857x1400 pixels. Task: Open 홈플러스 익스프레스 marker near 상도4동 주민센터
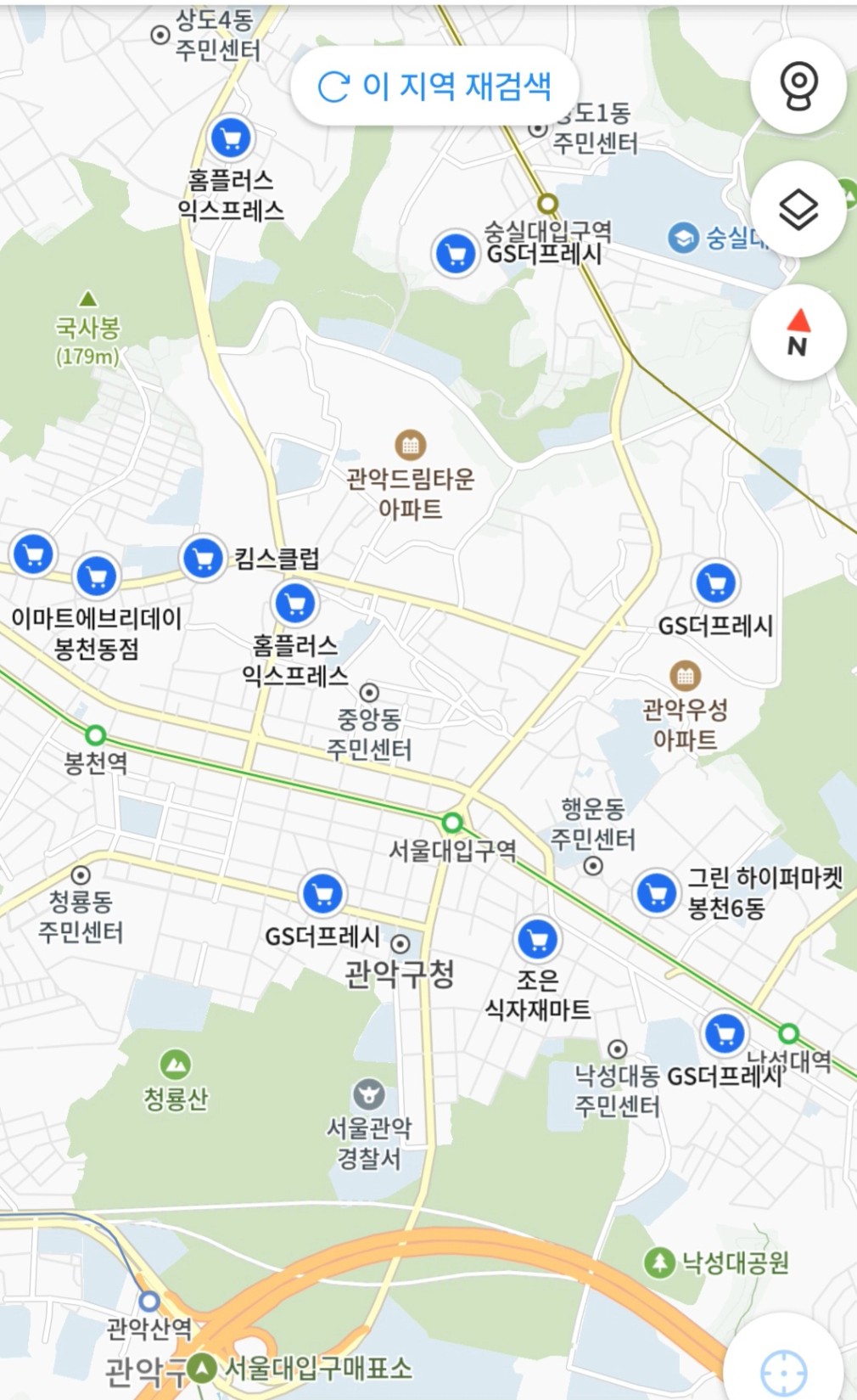click(231, 138)
